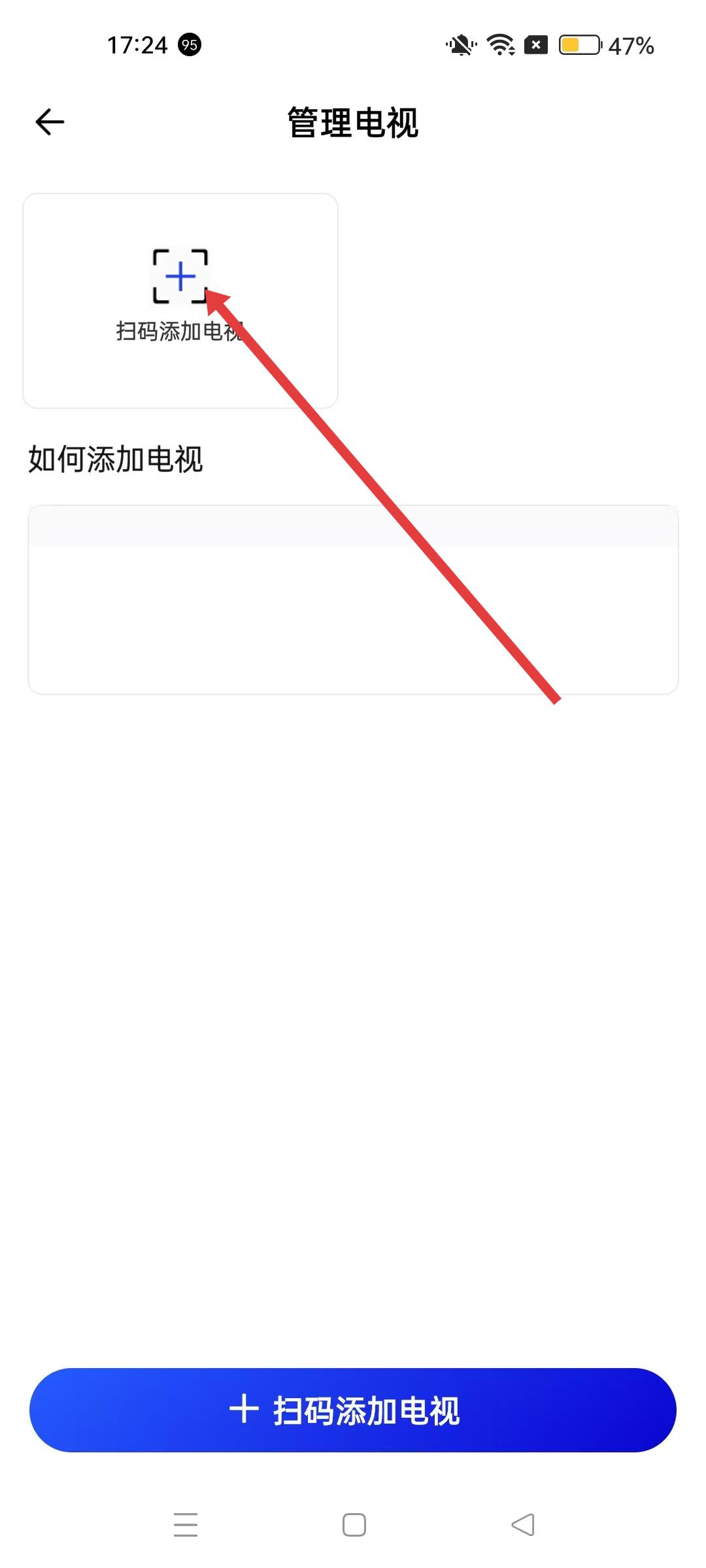This screenshot has height=1568, width=706.
Task: Go back using the top-left arrow
Action: click(50, 122)
